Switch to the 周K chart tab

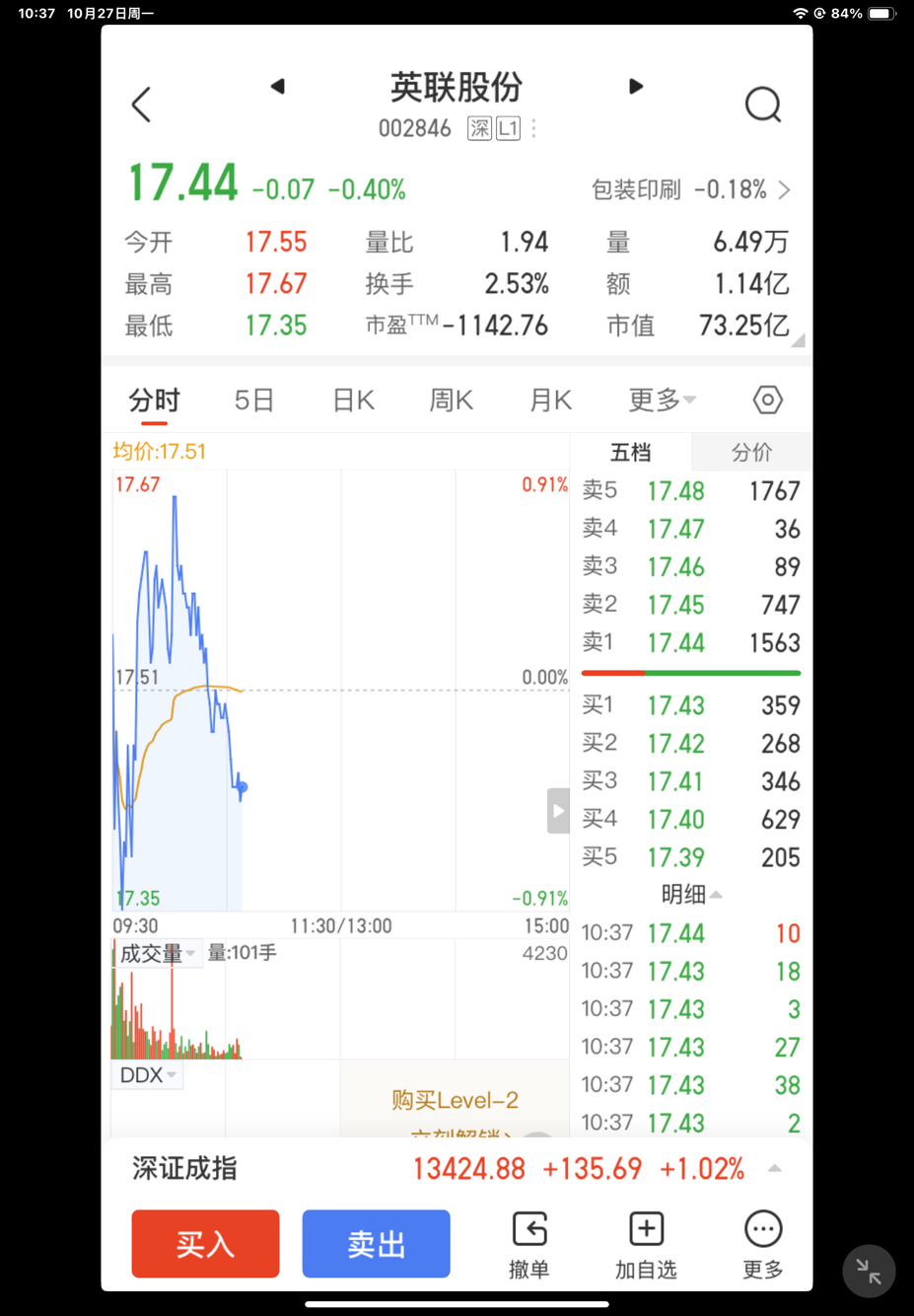pos(451,401)
